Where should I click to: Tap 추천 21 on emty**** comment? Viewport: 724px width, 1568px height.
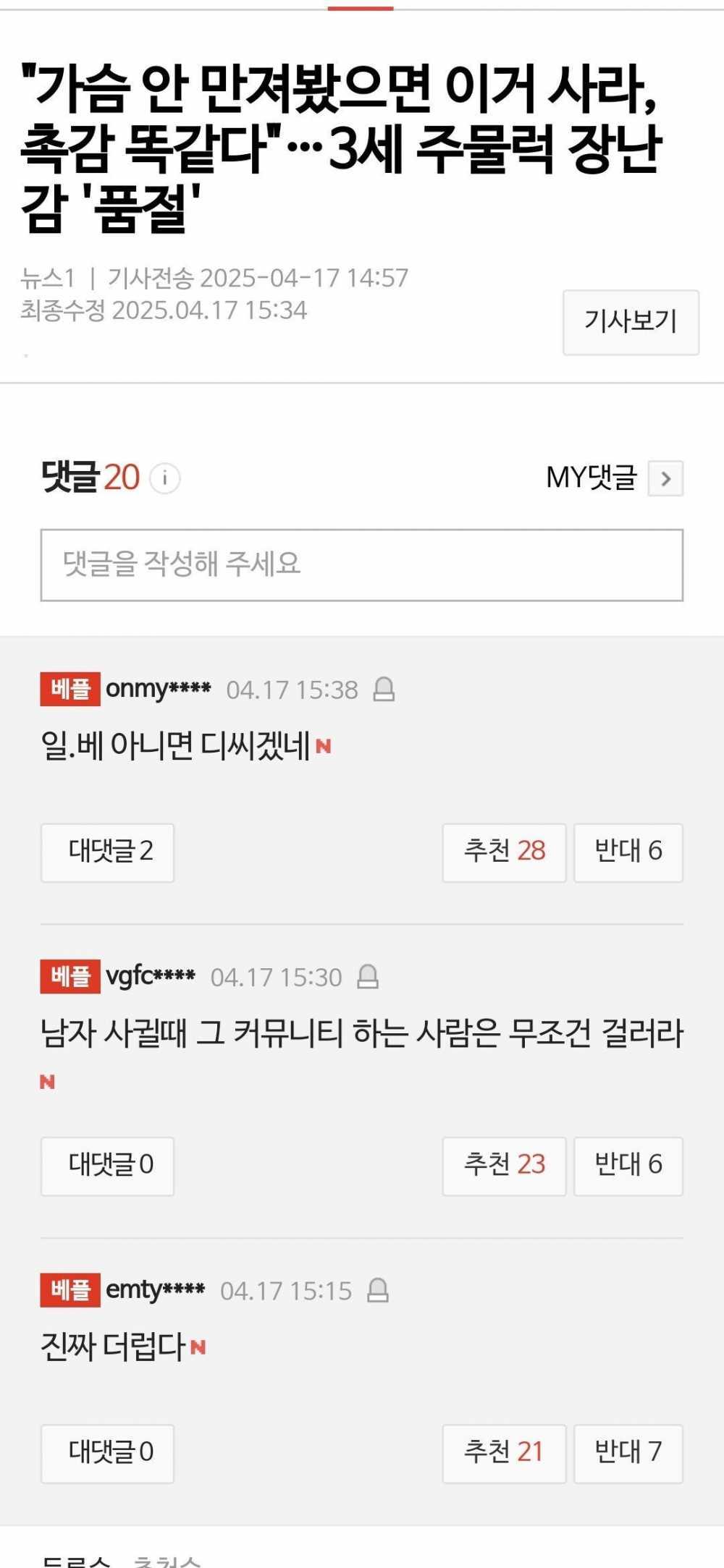(504, 1453)
